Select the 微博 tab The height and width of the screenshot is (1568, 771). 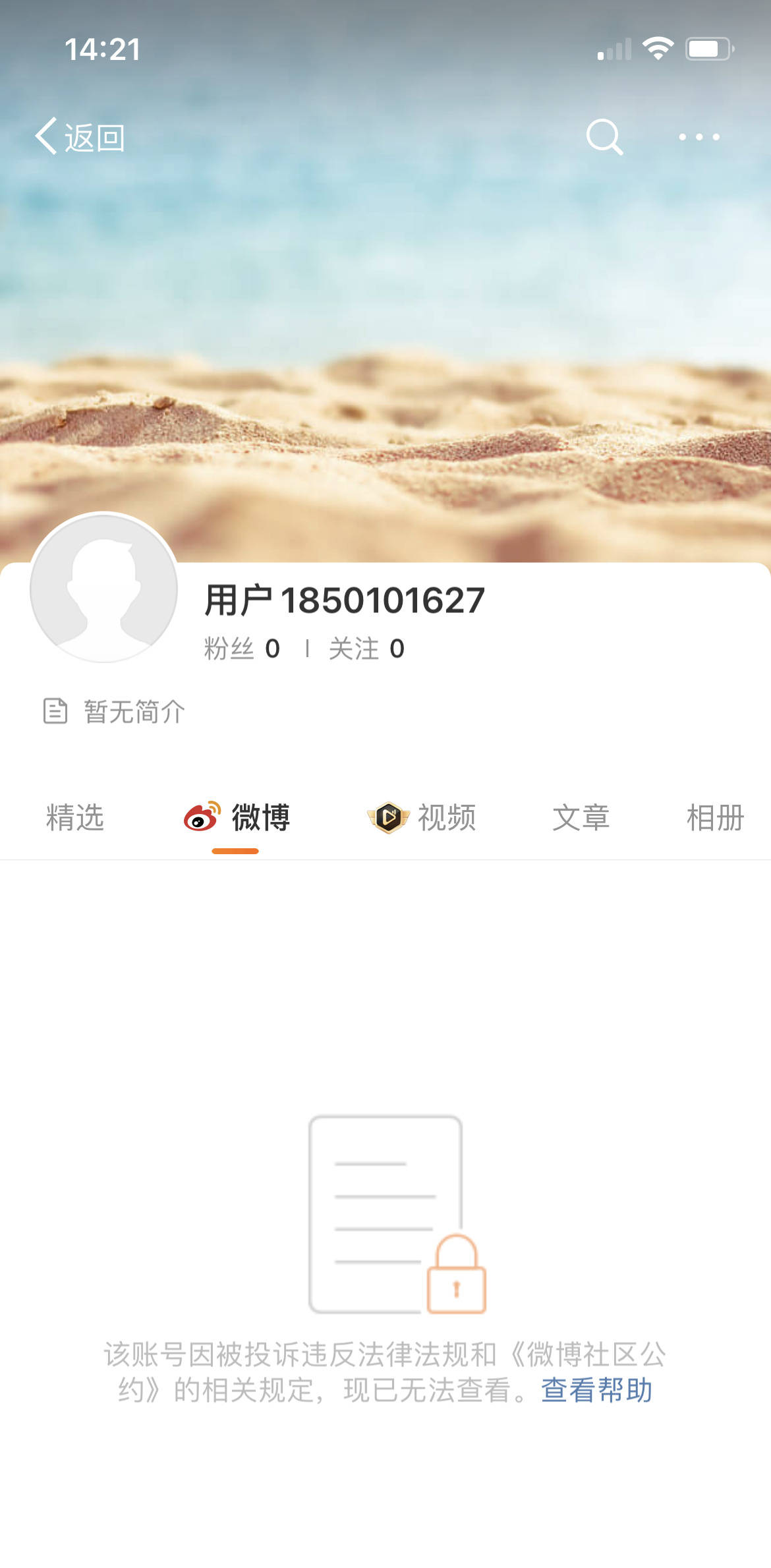(237, 818)
